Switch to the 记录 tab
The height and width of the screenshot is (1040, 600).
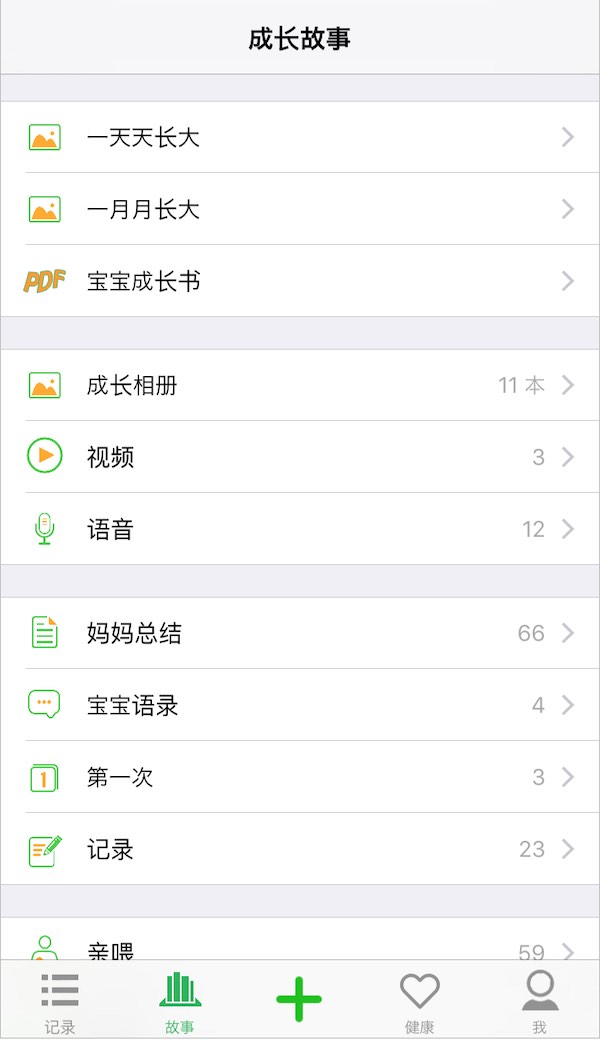[x=60, y=1001]
